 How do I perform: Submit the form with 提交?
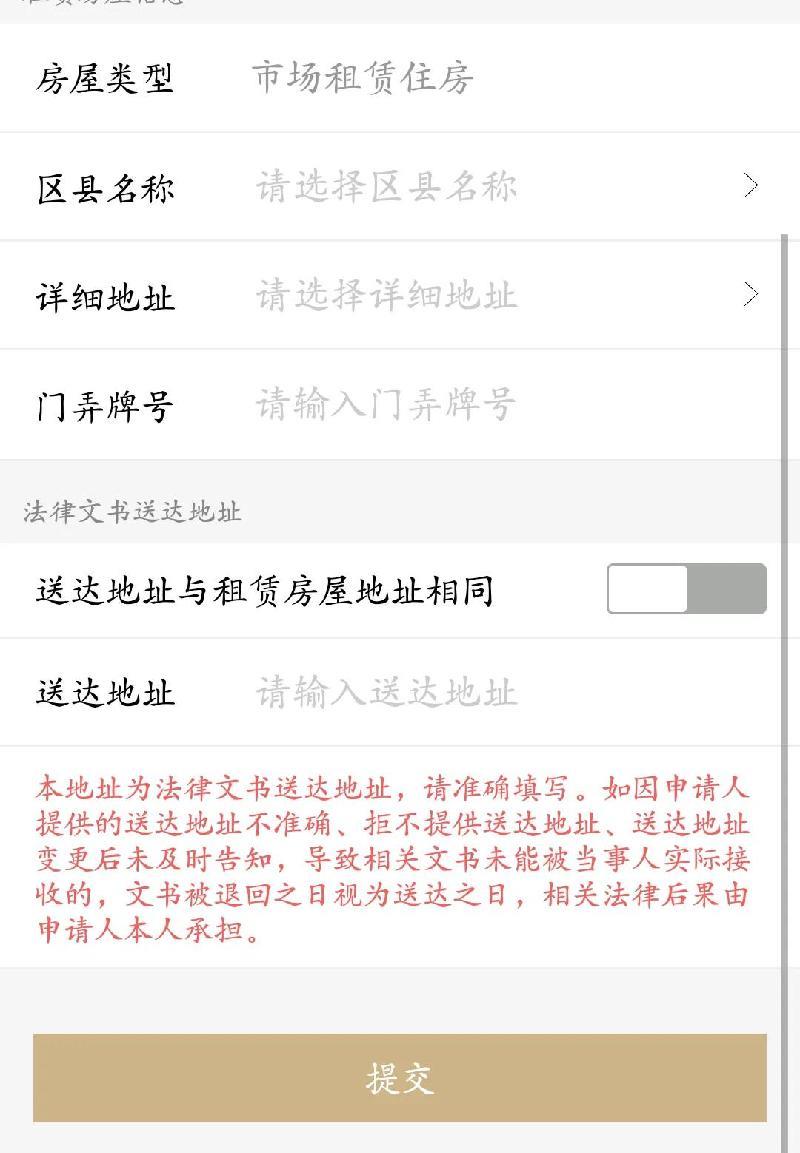point(400,1078)
